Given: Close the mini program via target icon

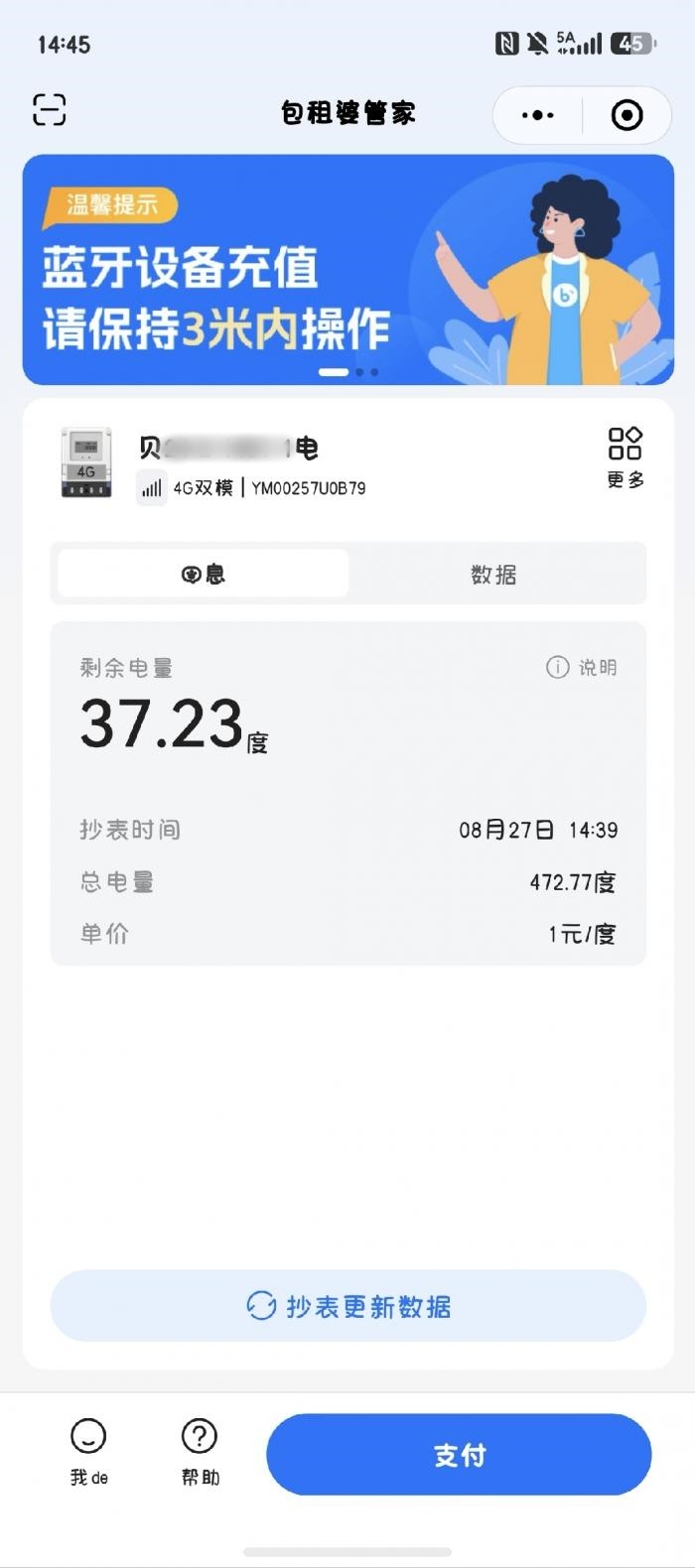Looking at the screenshot, I should click(x=626, y=115).
